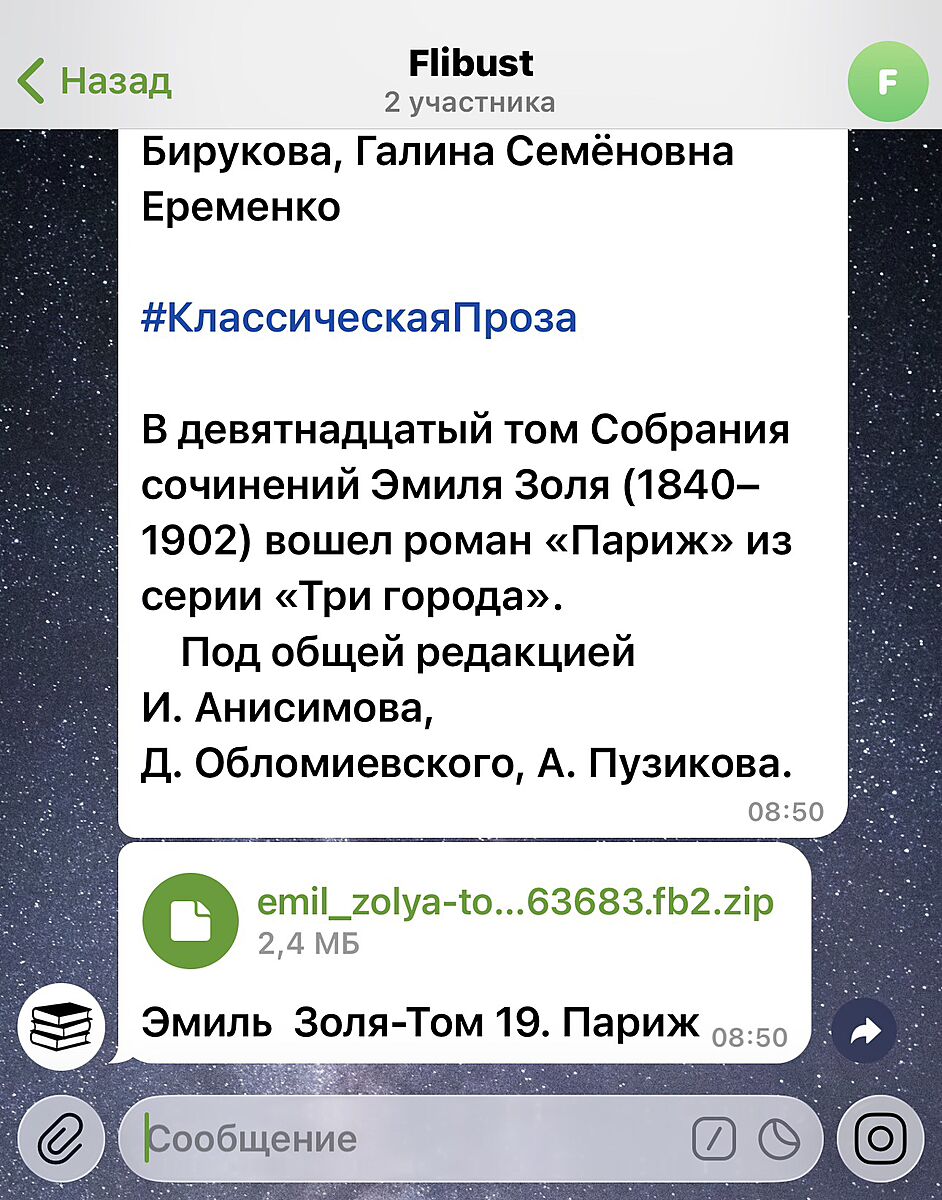This screenshot has height=1200, width=942.
Task: Open the bot commands slash button
Action: (x=714, y=1139)
